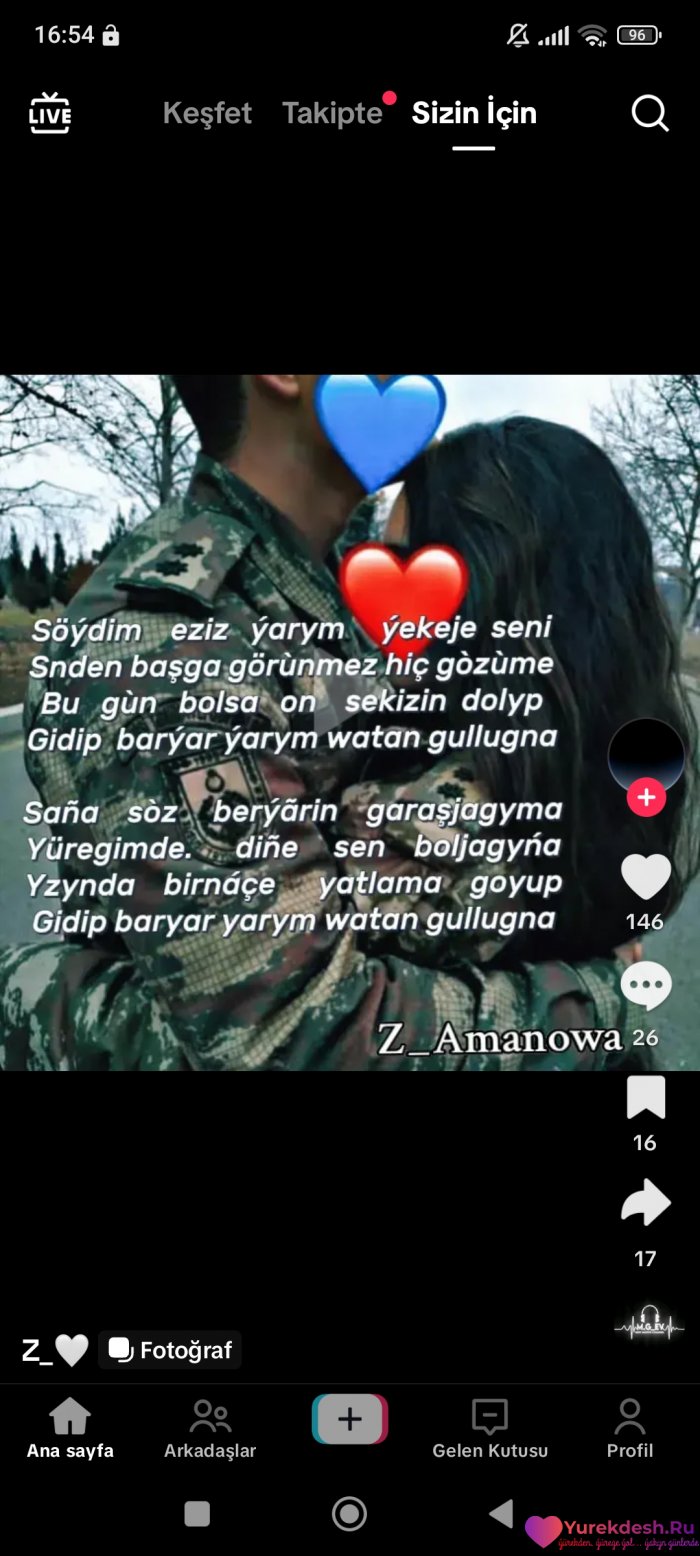Screen dimensions: 700x1556
Task: Tap the Fotoğraf chip
Action: (x=170, y=1350)
